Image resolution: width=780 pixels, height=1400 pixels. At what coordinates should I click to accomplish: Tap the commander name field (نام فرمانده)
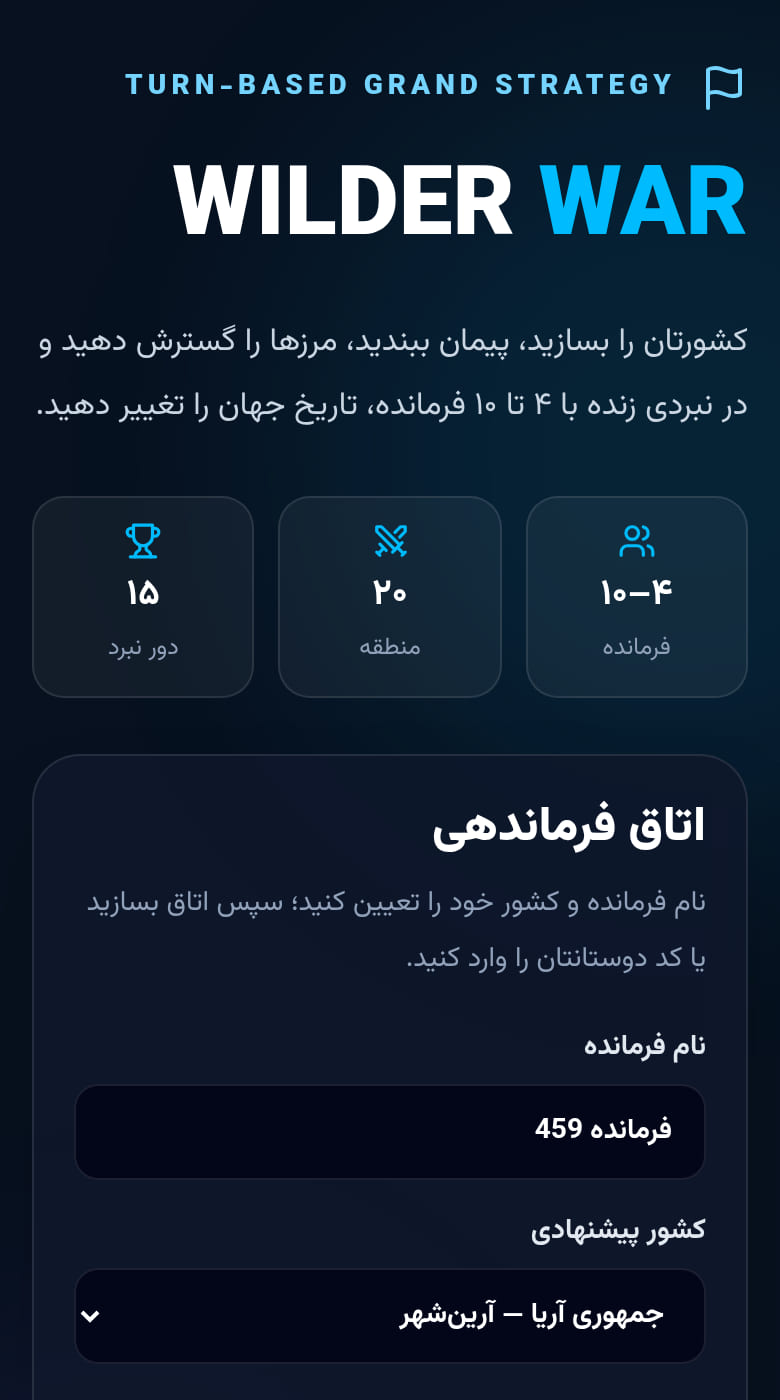390,1132
